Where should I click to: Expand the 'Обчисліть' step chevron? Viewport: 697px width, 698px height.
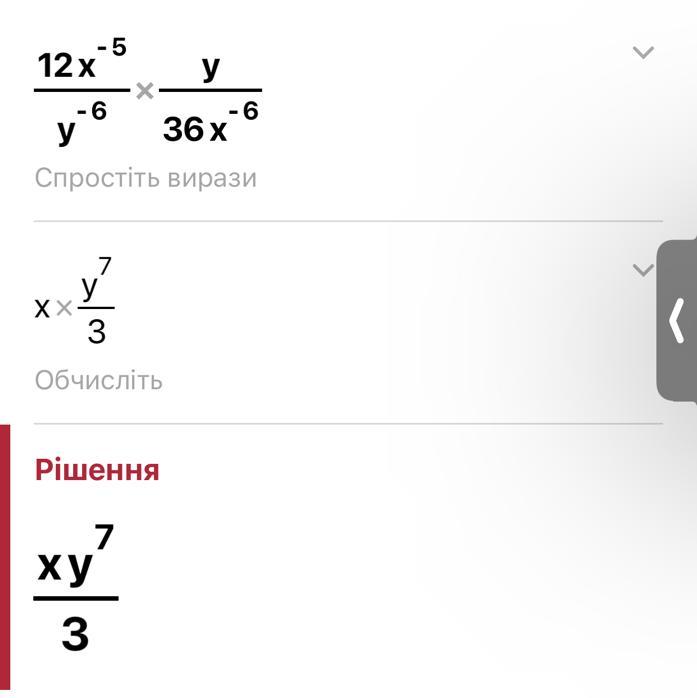(x=643, y=270)
